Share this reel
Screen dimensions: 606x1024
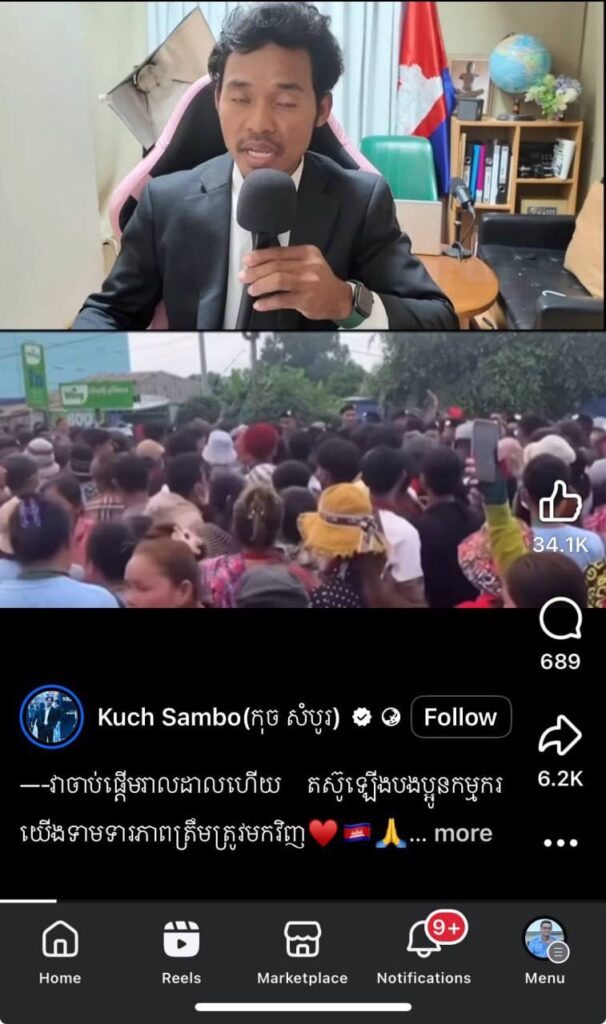click(560, 737)
